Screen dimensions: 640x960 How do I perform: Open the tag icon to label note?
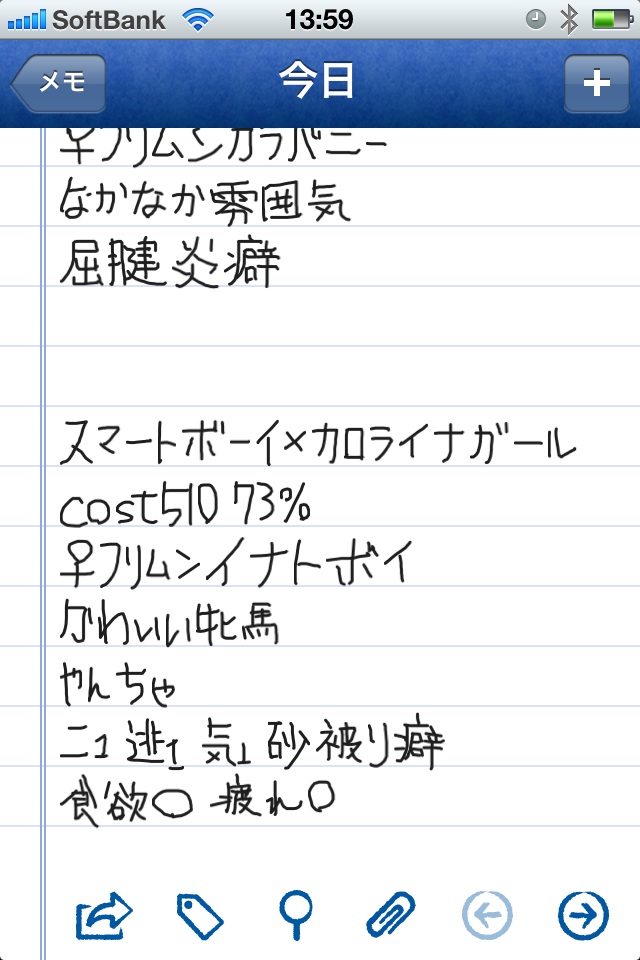click(x=200, y=914)
